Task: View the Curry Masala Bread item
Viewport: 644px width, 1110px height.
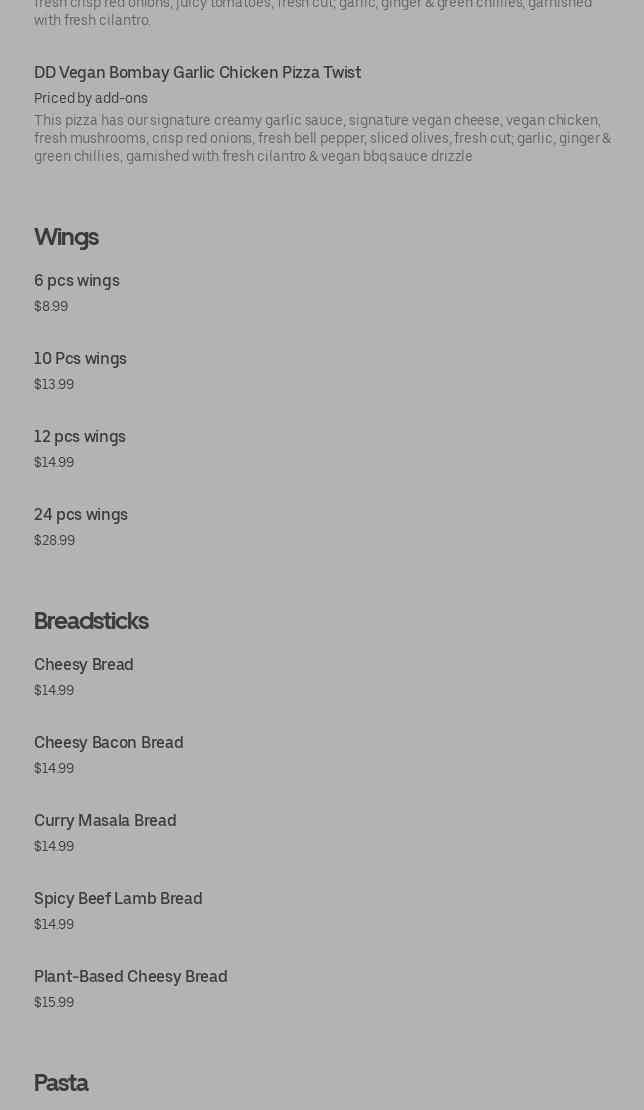Action: [105, 821]
